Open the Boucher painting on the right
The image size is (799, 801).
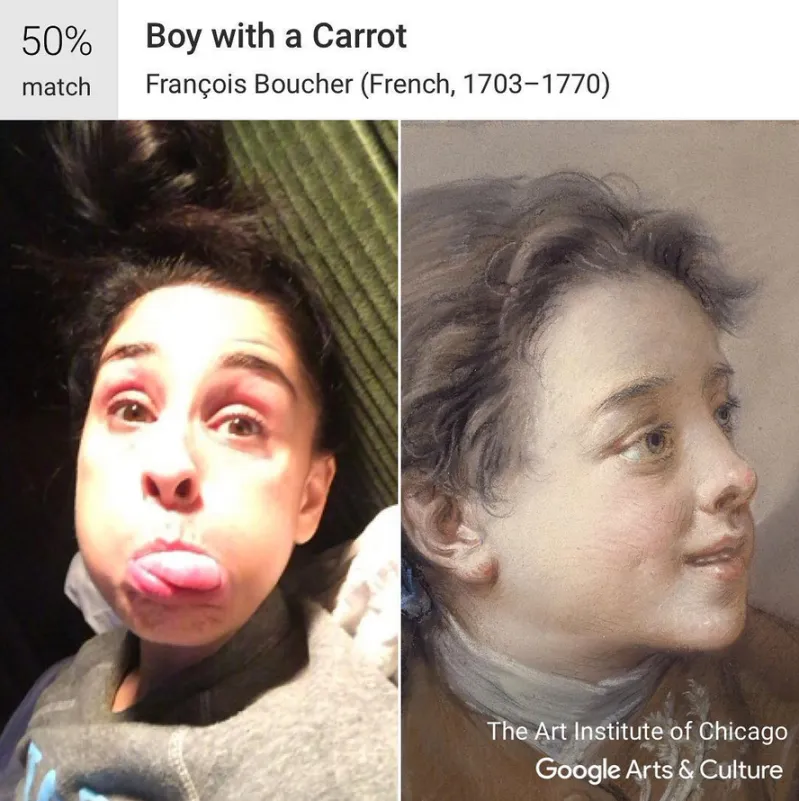pos(600,460)
